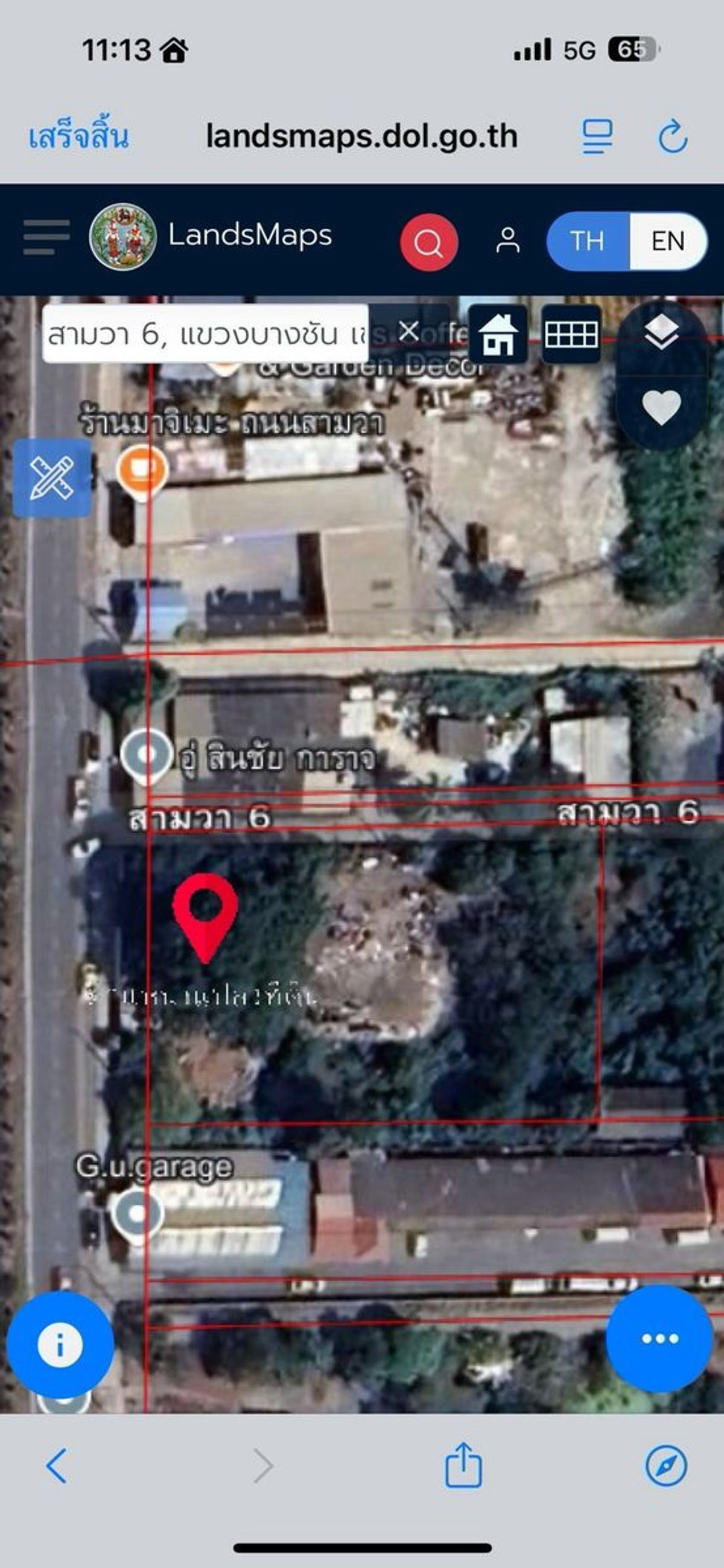Open the map layers selector
Image resolution: width=724 pixels, height=1568 pixels.
click(x=662, y=332)
